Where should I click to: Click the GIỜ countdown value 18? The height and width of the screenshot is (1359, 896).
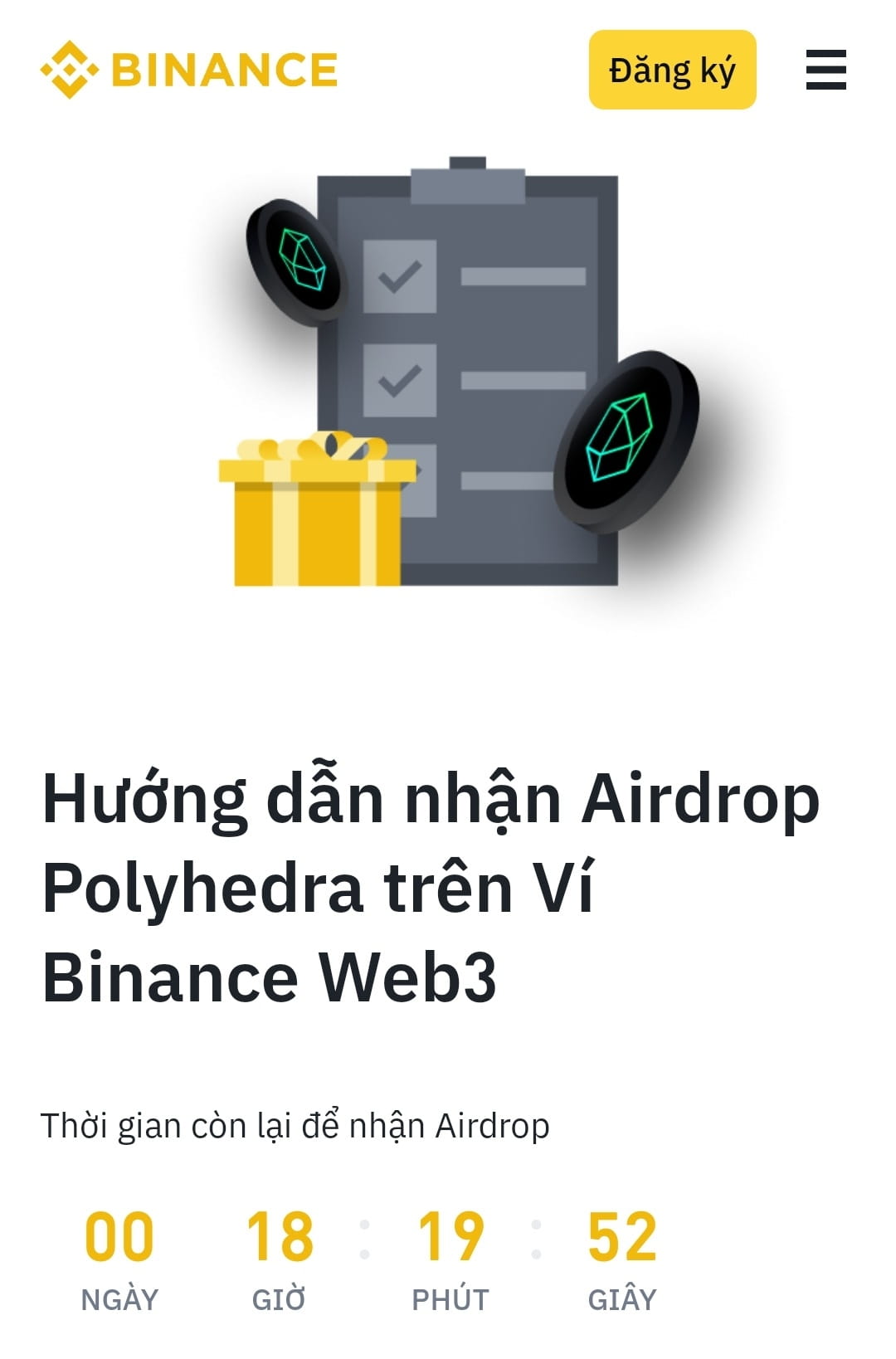(x=282, y=1235)
